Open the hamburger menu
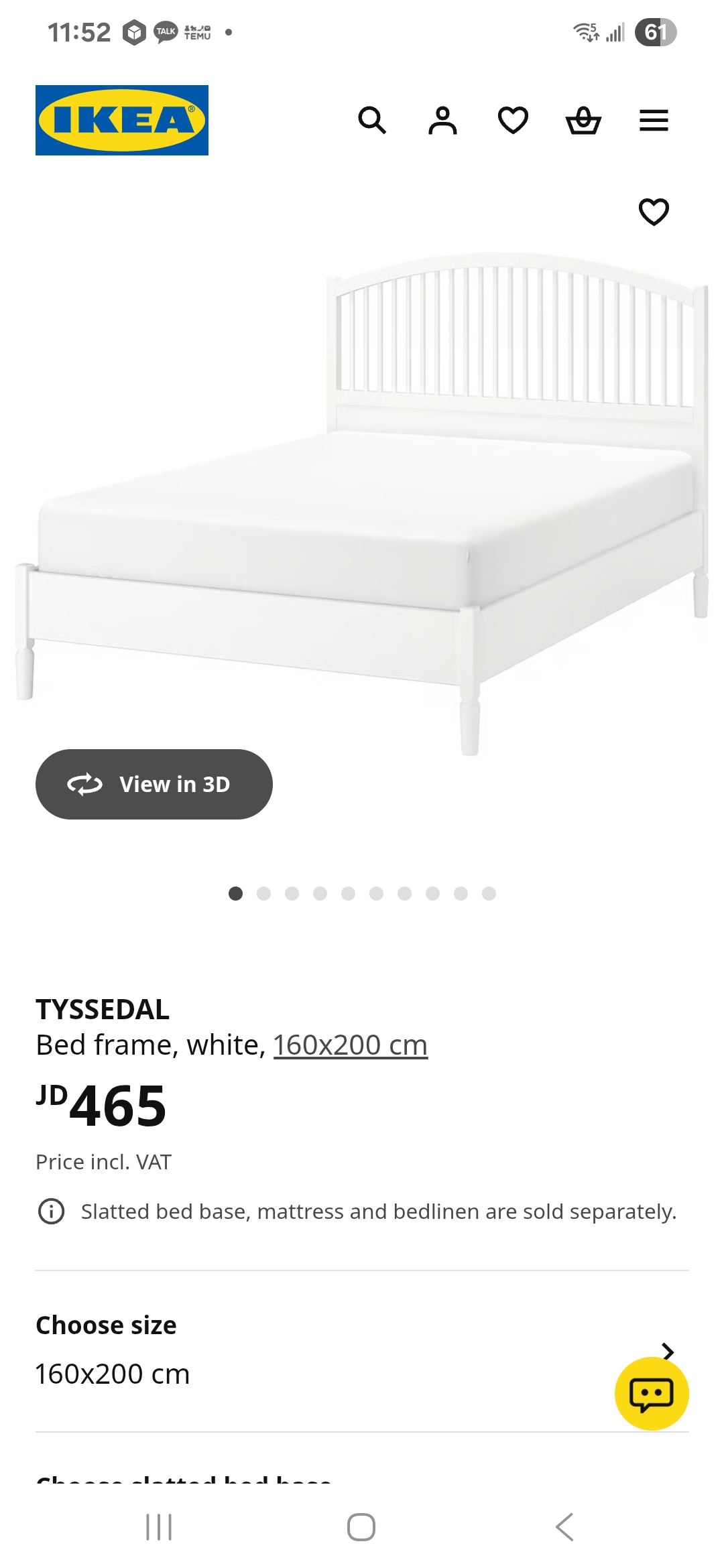The width and height of the screenshot is (724, 1568). [x=654, y=121]
